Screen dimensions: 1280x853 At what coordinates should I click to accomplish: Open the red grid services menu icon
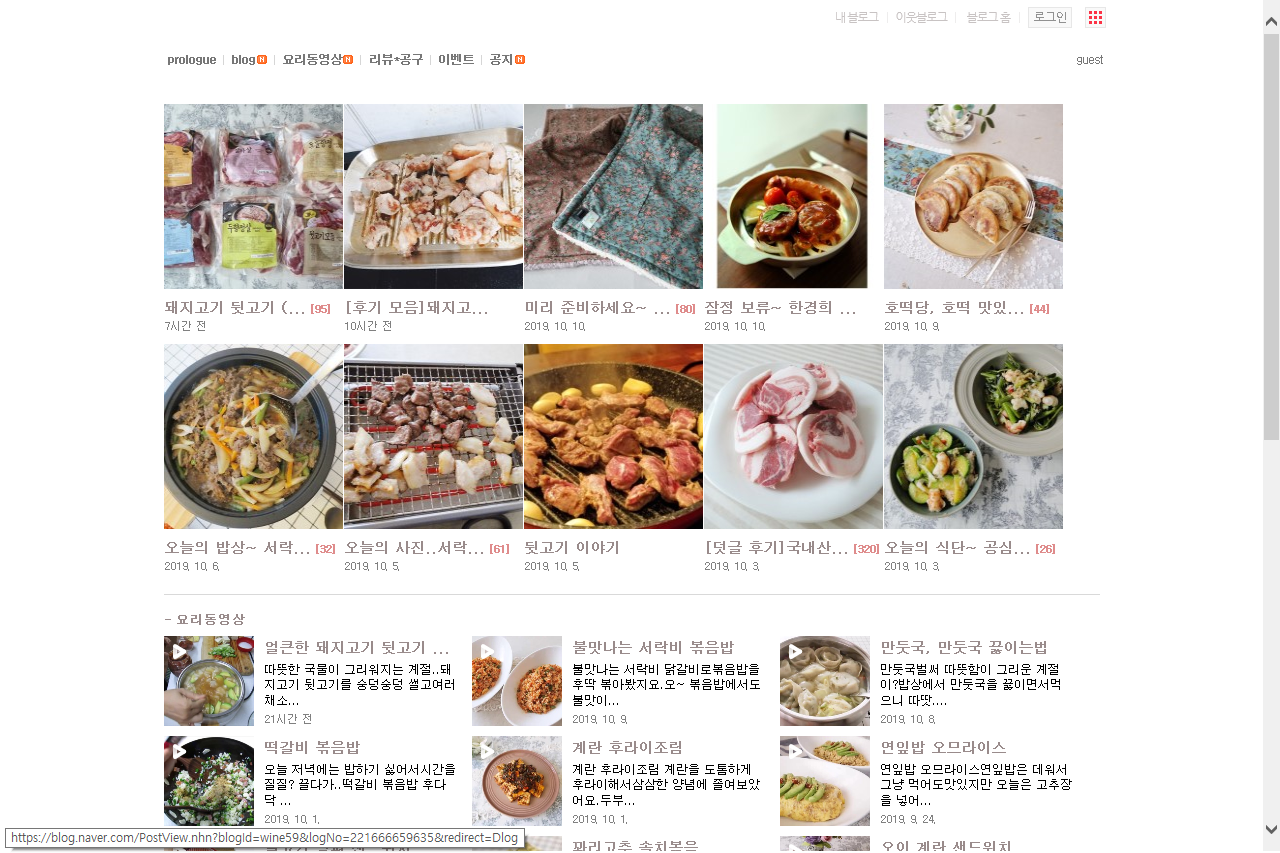pos(1096,17)
